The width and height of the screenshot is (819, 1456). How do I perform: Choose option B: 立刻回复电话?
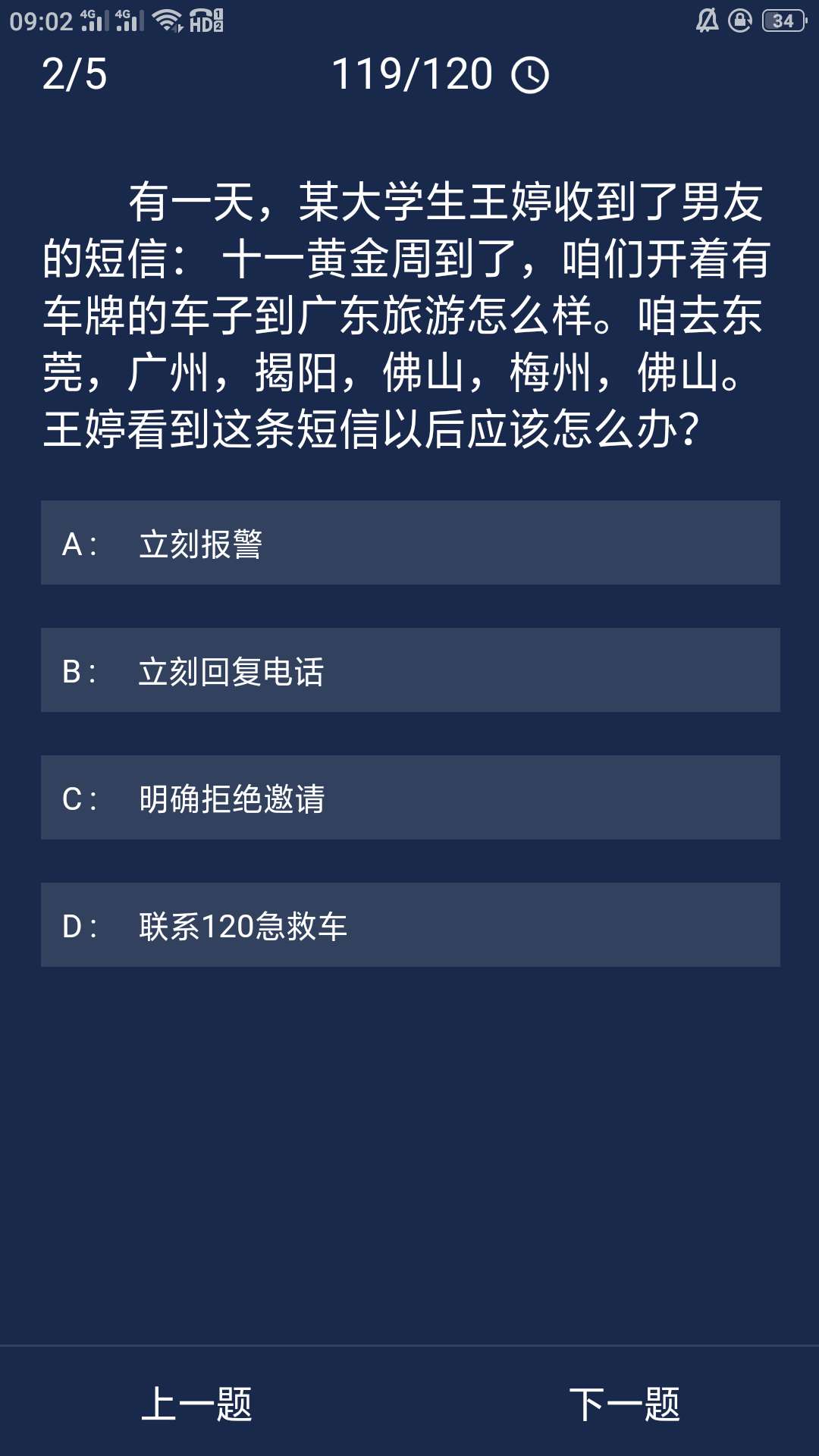(x=409, y=670)
